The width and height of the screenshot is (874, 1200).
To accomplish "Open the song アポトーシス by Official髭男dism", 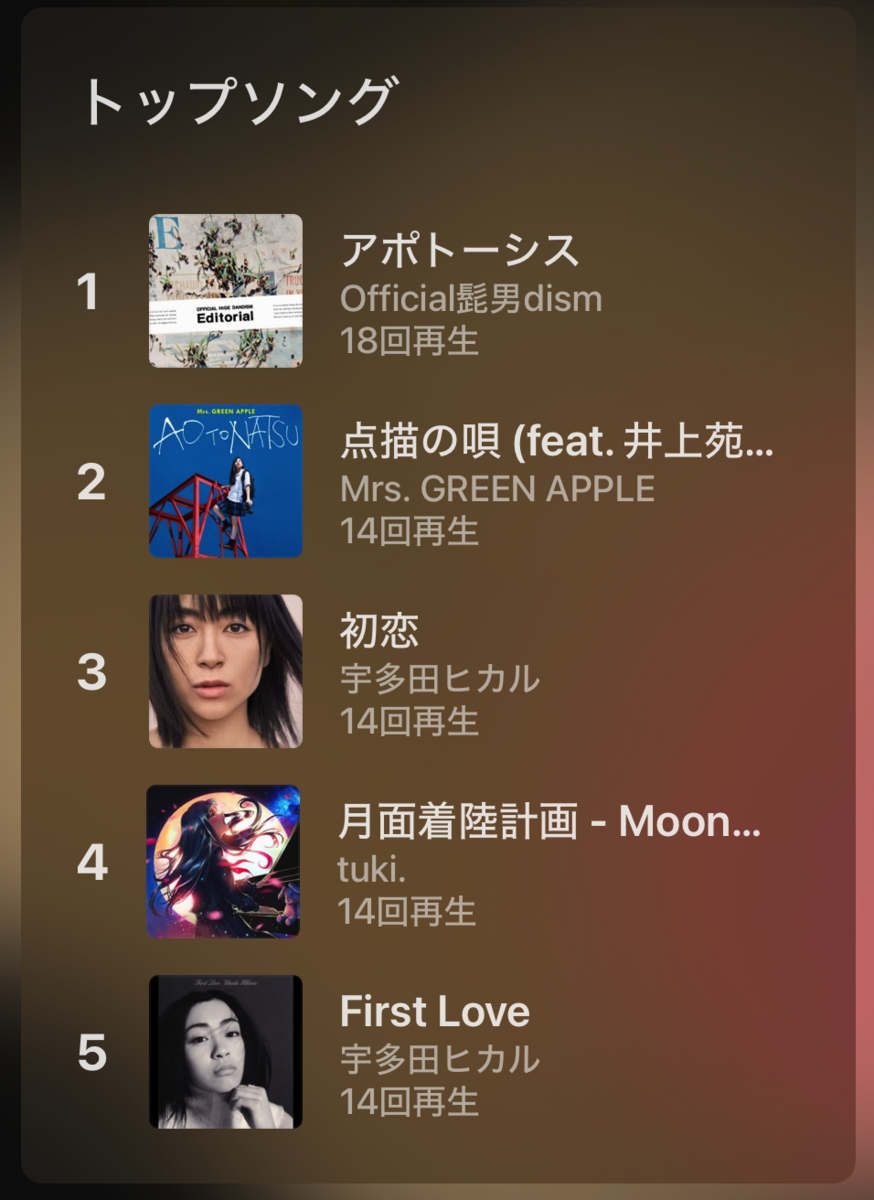I will click(x=460, y=250).
